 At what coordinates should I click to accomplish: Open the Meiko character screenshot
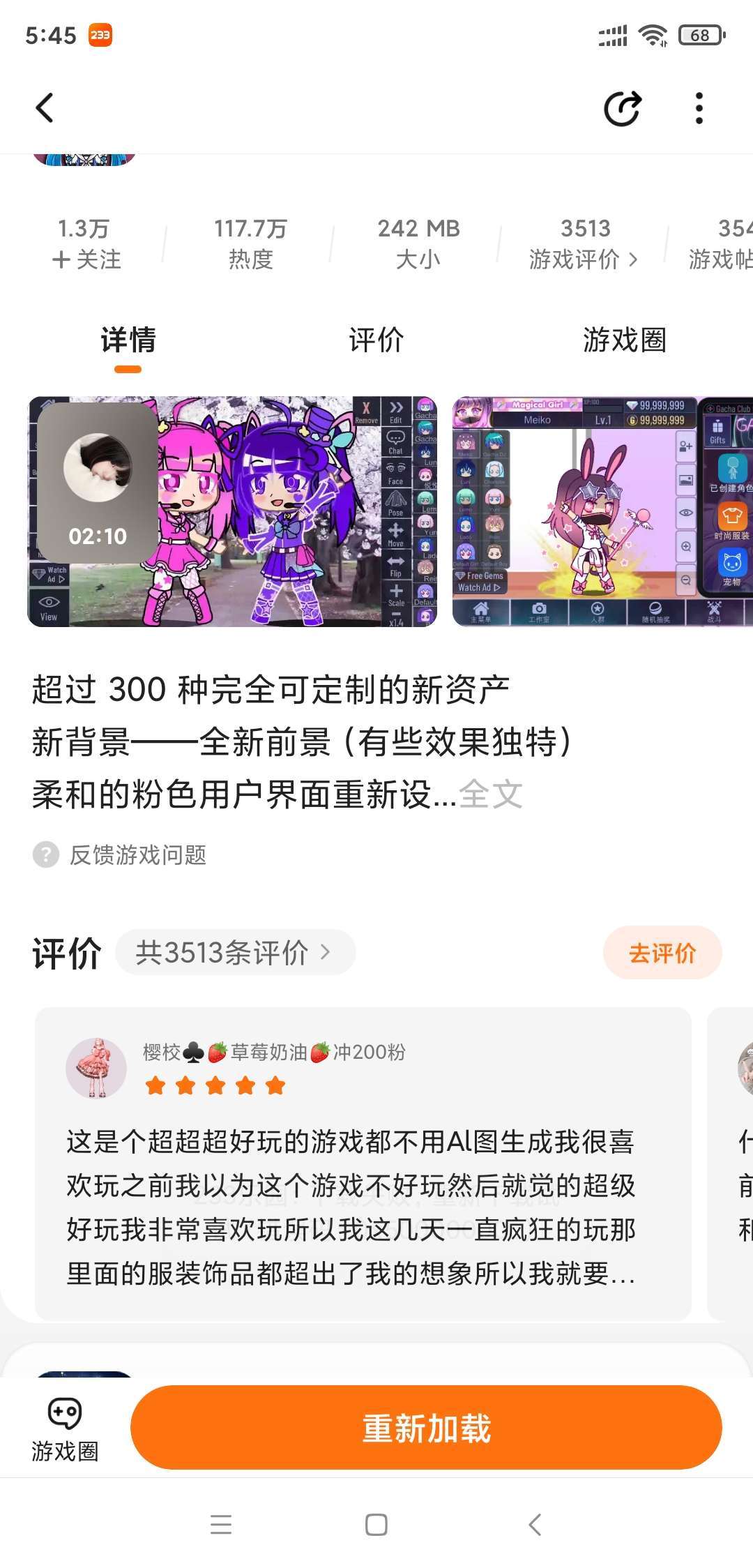(602, 512)
